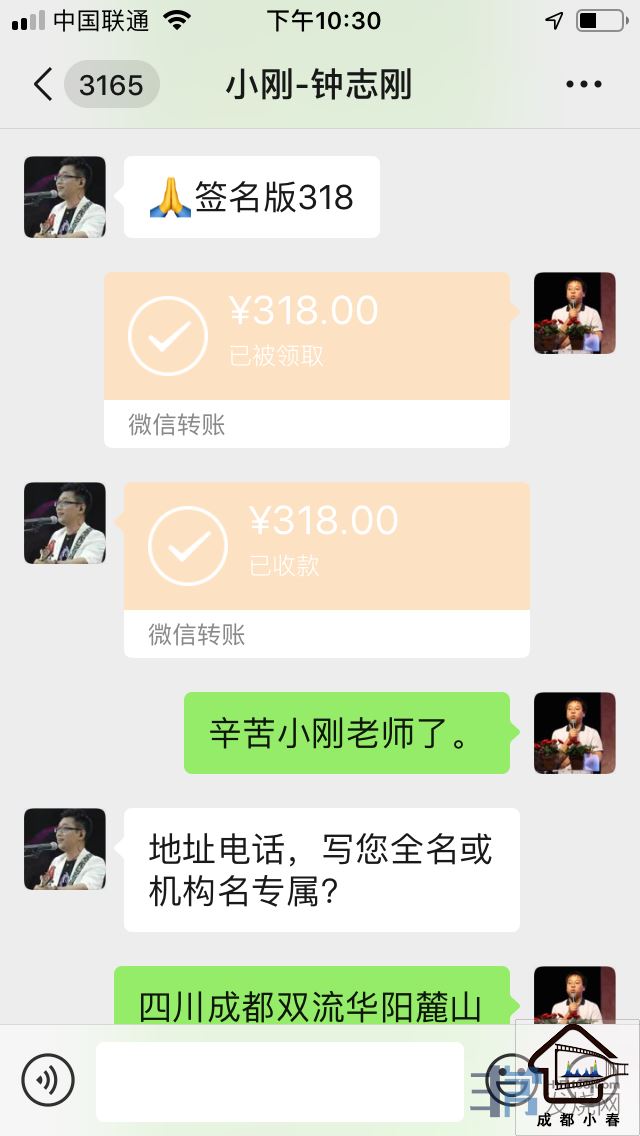View the contact's avatar beside 签名版318
Viewport: 640px width, 1136px height.
(x=65, y=197)
